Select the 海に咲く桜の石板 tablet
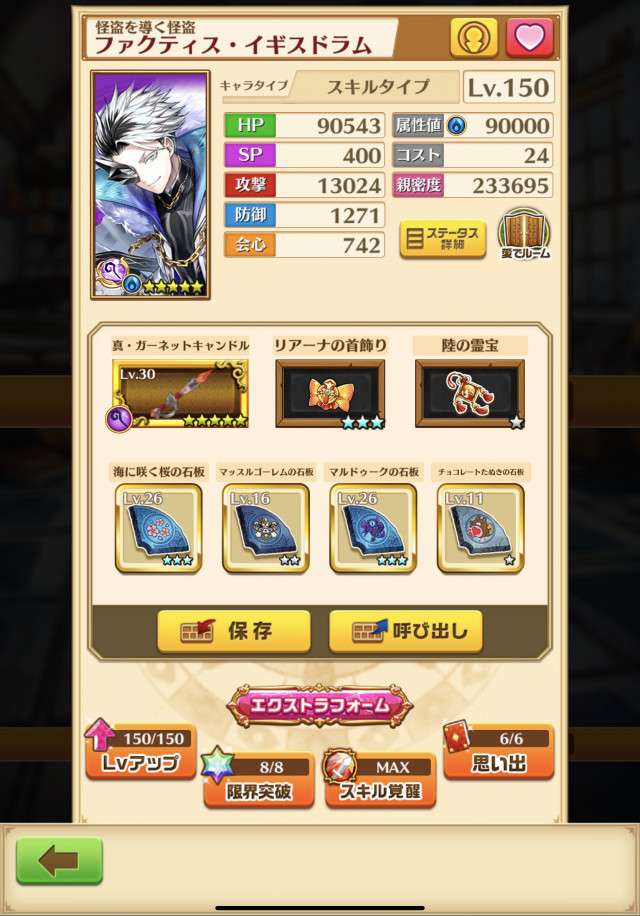The width and height of the screenshot is (640, 916). [158, 528]
